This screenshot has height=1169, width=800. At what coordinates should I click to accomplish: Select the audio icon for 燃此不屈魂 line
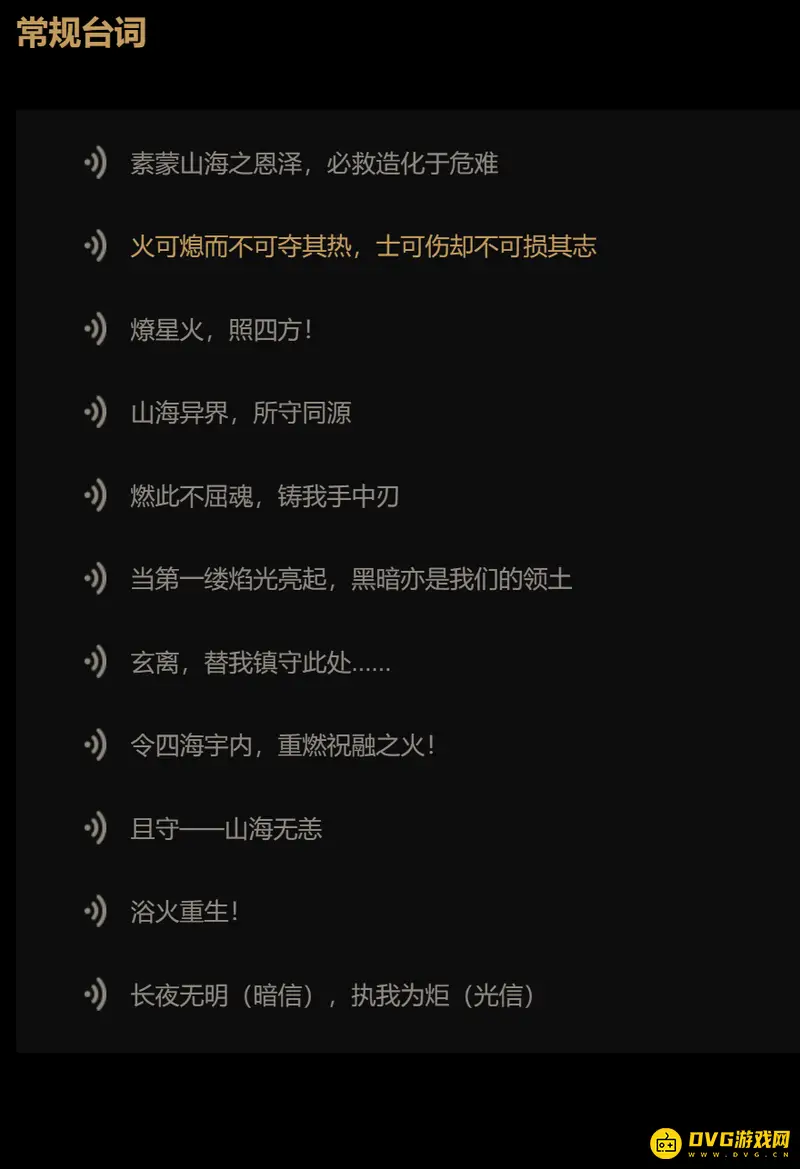click(97, 496)
